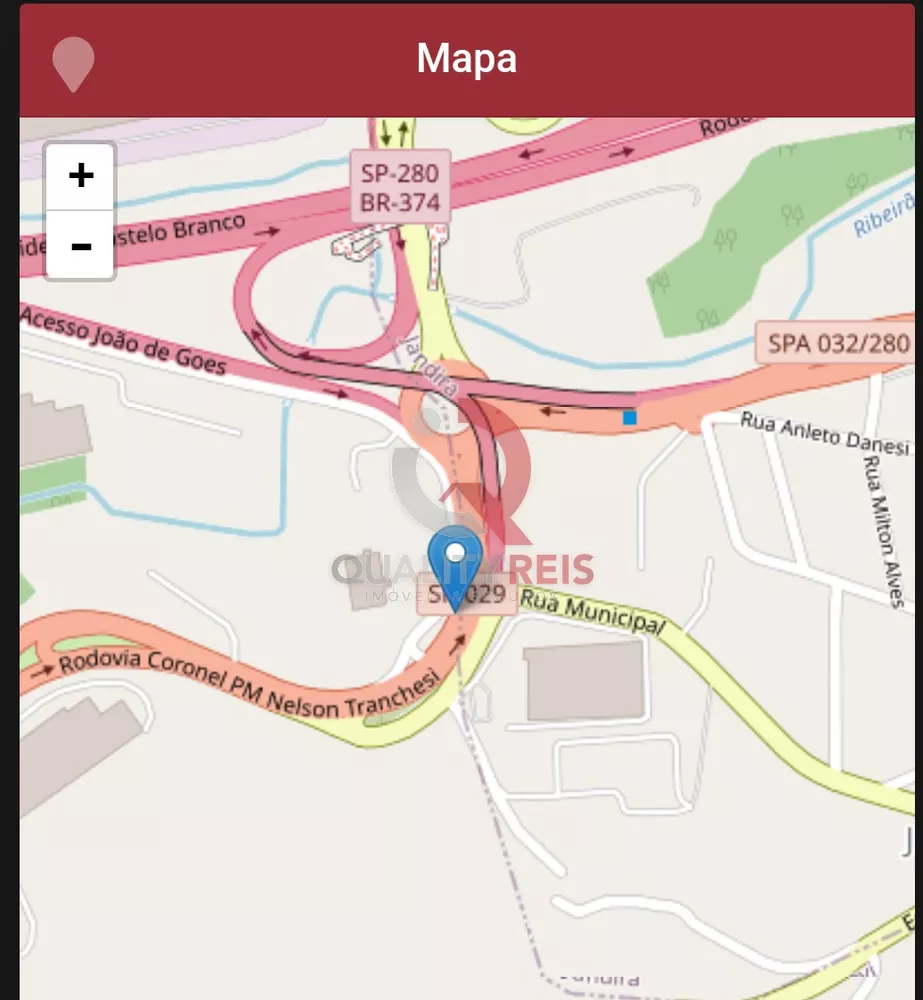Zoom out of the map
The height and width of the screenshot is (1000, 923).
tap(81, 245)
